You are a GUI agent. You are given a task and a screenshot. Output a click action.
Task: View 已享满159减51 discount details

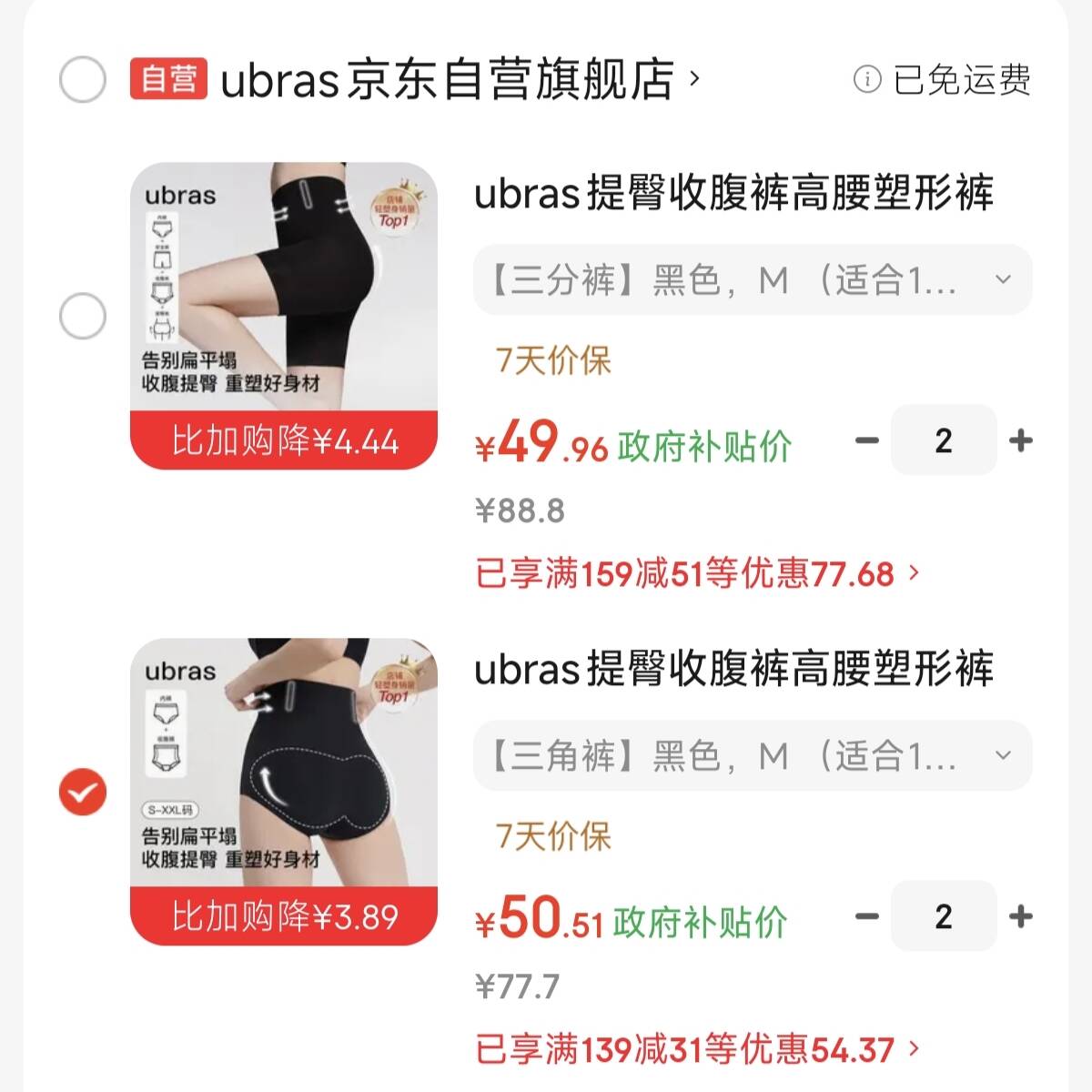click(698, 574)
